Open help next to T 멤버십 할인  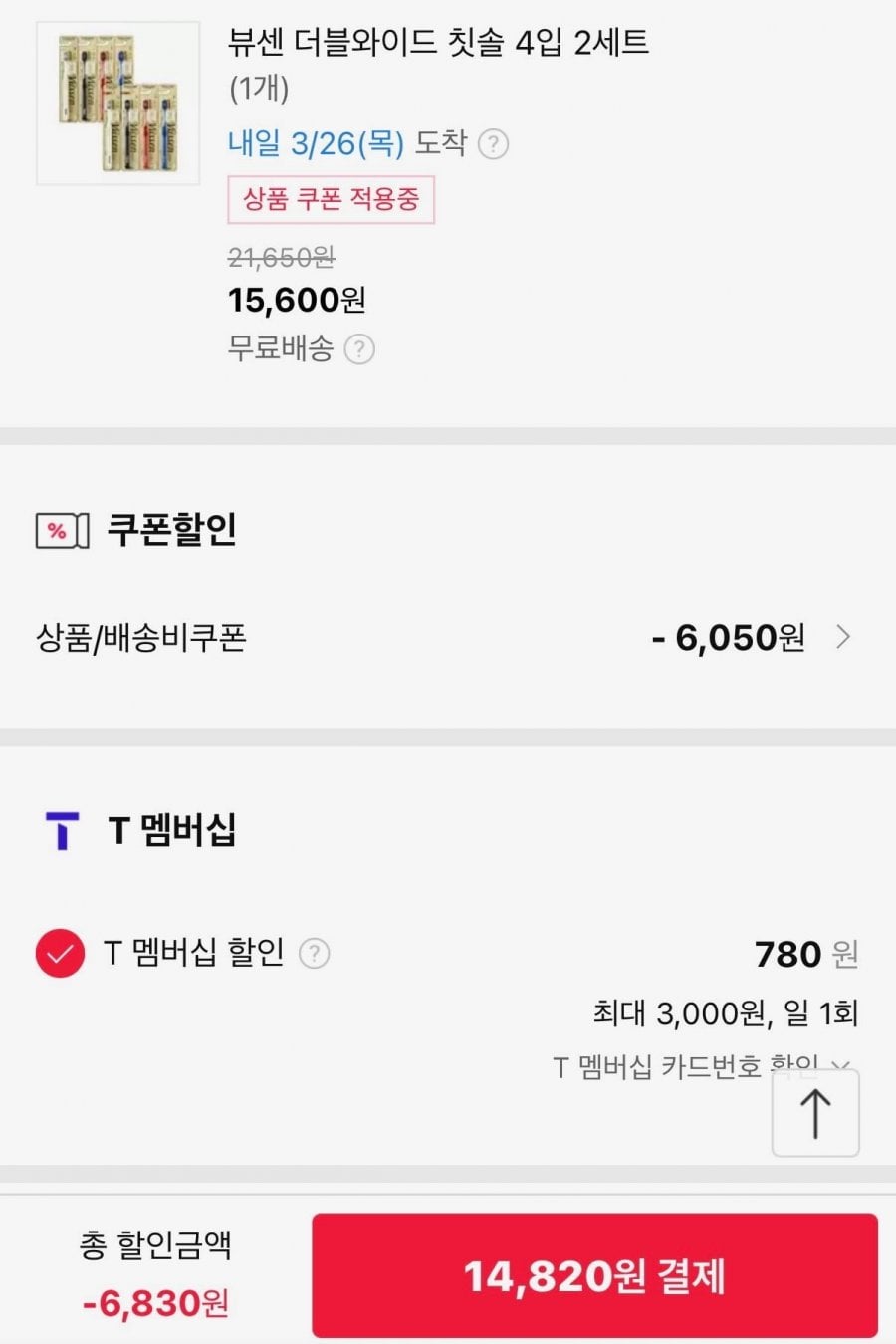tap(315, 954)
